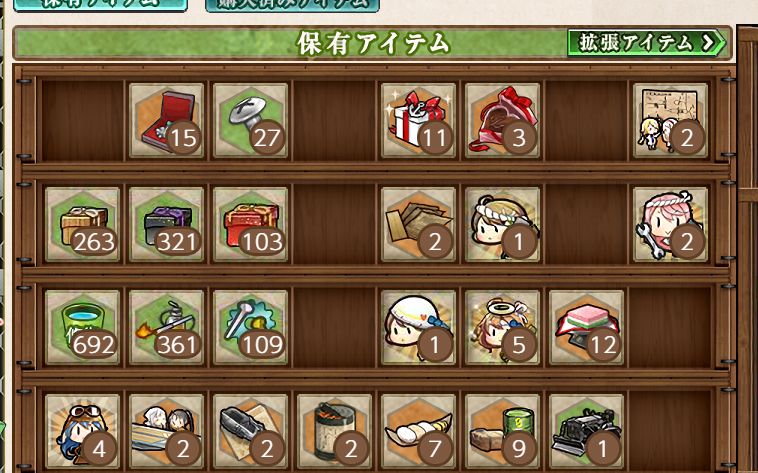The width and height of the screenshot is (758, 473).
Task: Select the canned food item with count 9
Action: pos(502,431)
